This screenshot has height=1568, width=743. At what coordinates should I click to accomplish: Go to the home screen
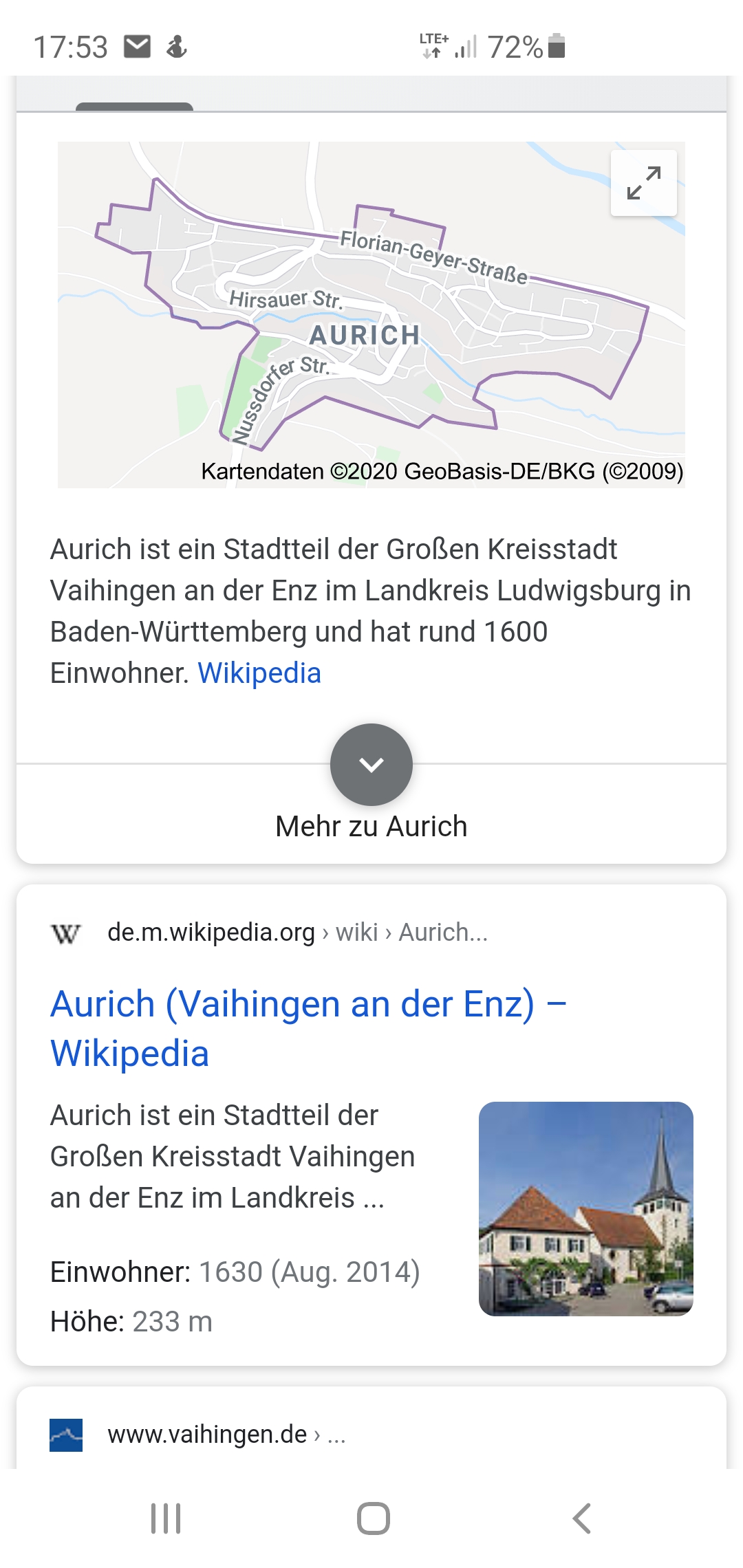[374, 1518]
